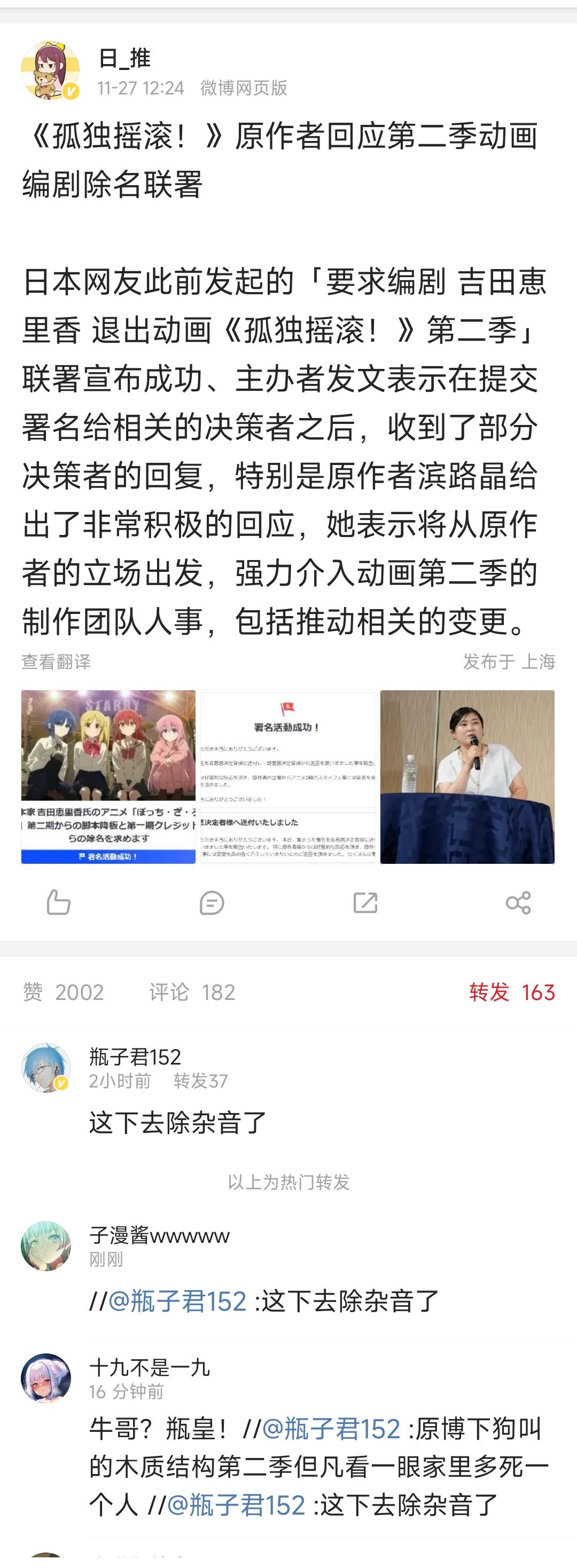Screen dimensions: 577x1568
Task: Open the photo of woman with microphone
Action: pyautogui.click(x=467, y=776)
